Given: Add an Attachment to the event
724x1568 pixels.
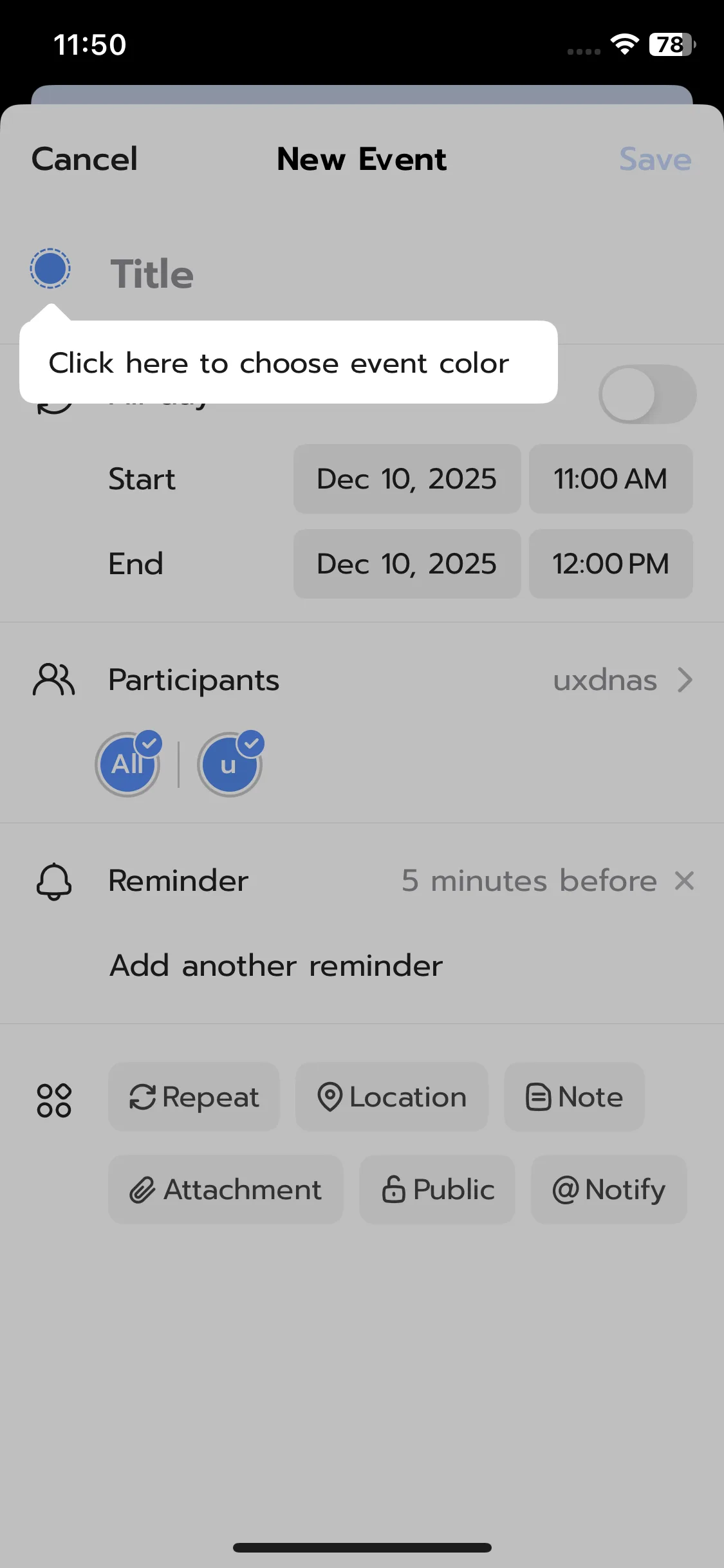Looking at the screenshot, I should (x=225, y=1190).
